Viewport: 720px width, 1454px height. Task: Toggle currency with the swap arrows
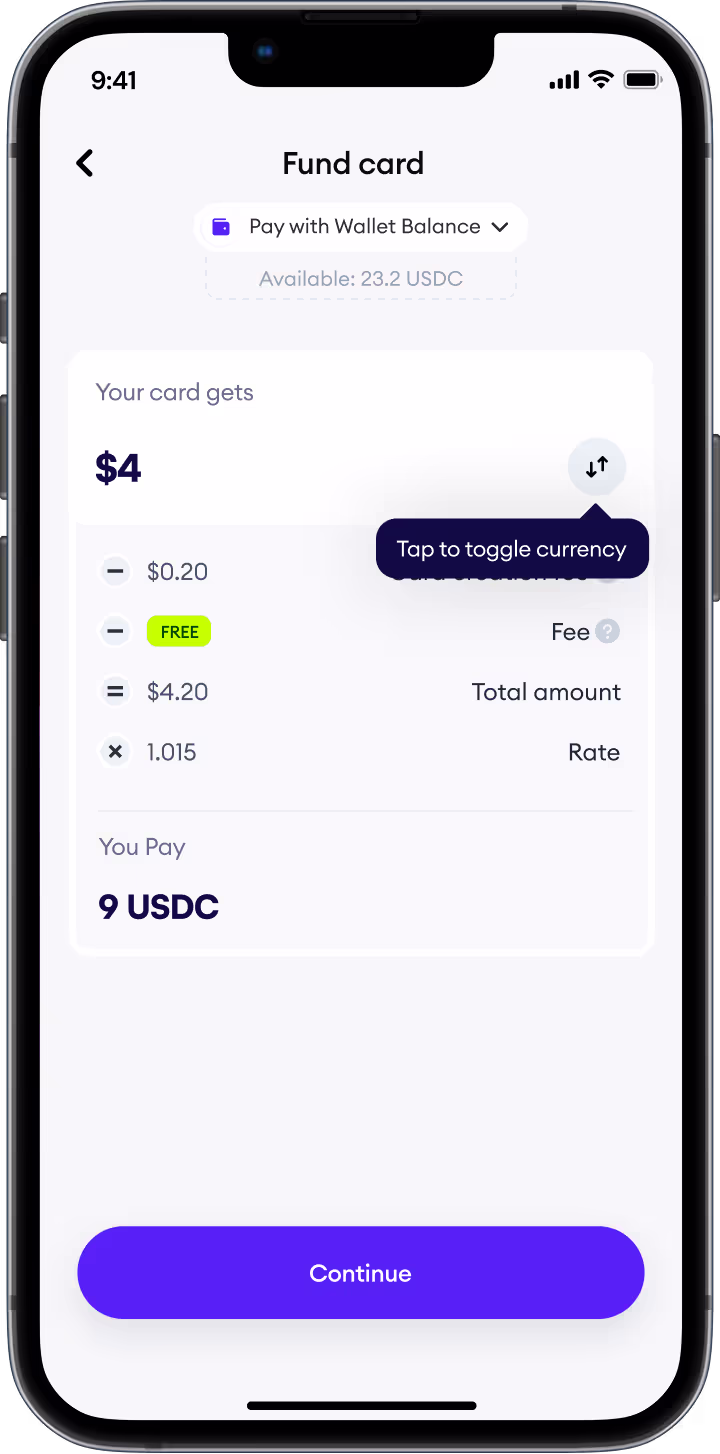coord(597,467)
